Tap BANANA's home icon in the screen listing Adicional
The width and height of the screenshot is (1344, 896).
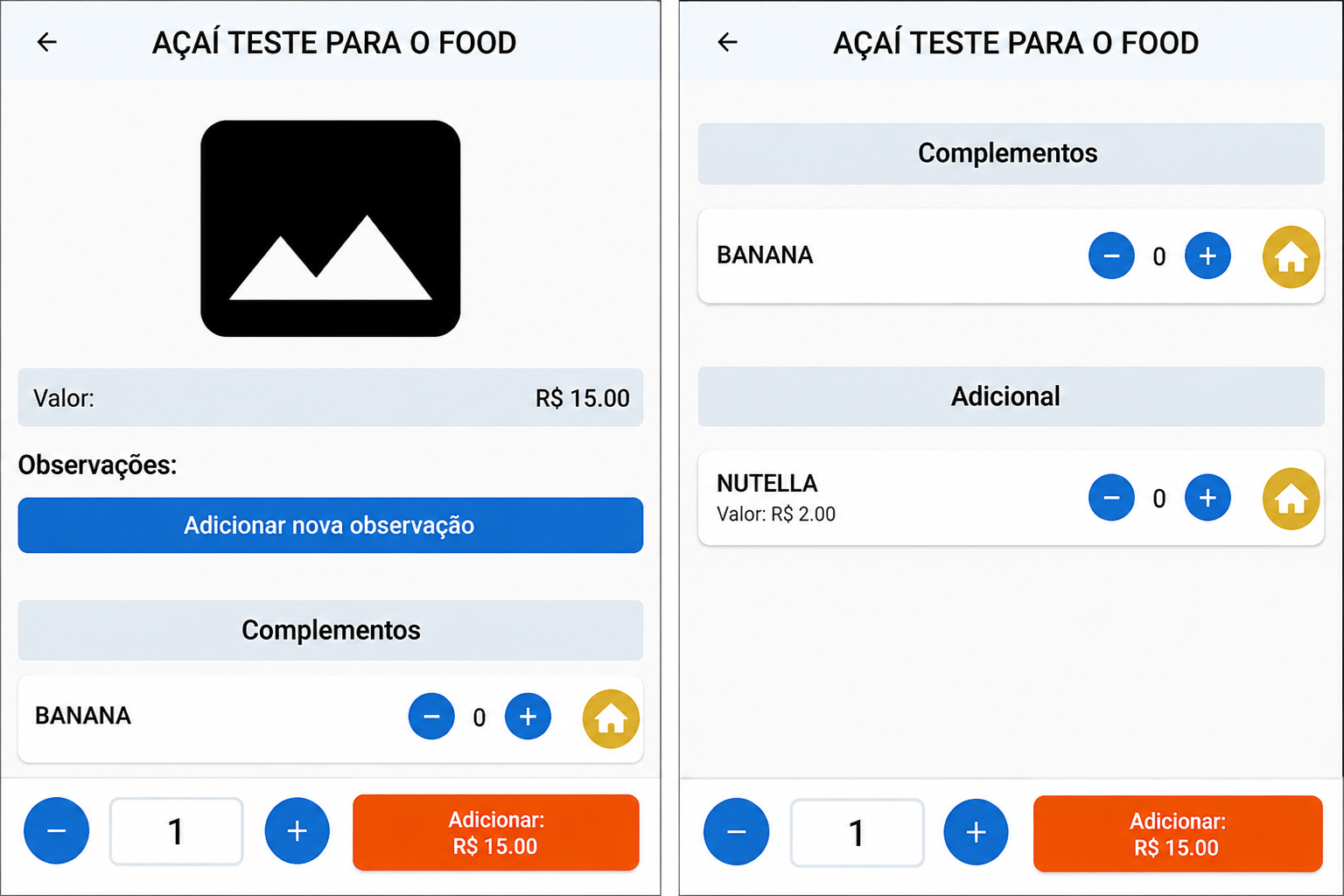(1291, 257)
